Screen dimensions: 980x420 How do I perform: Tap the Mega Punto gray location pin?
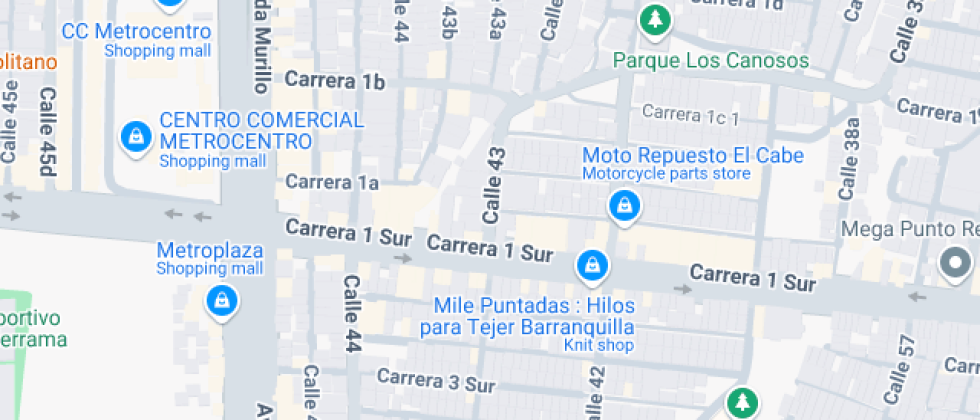[x=955, y=264]
